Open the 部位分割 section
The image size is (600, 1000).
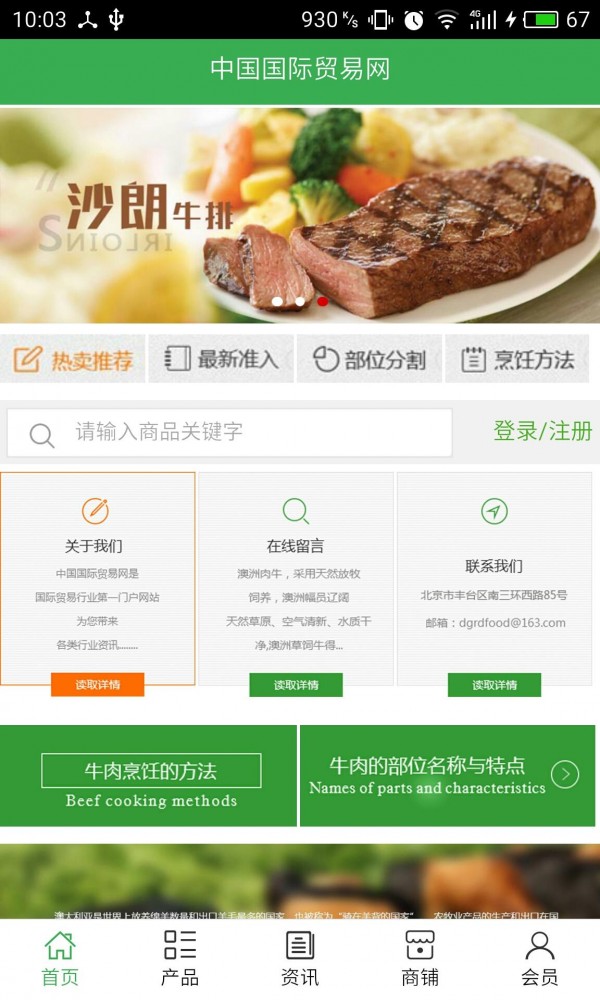pyautogui.click(x=369, y=360)
